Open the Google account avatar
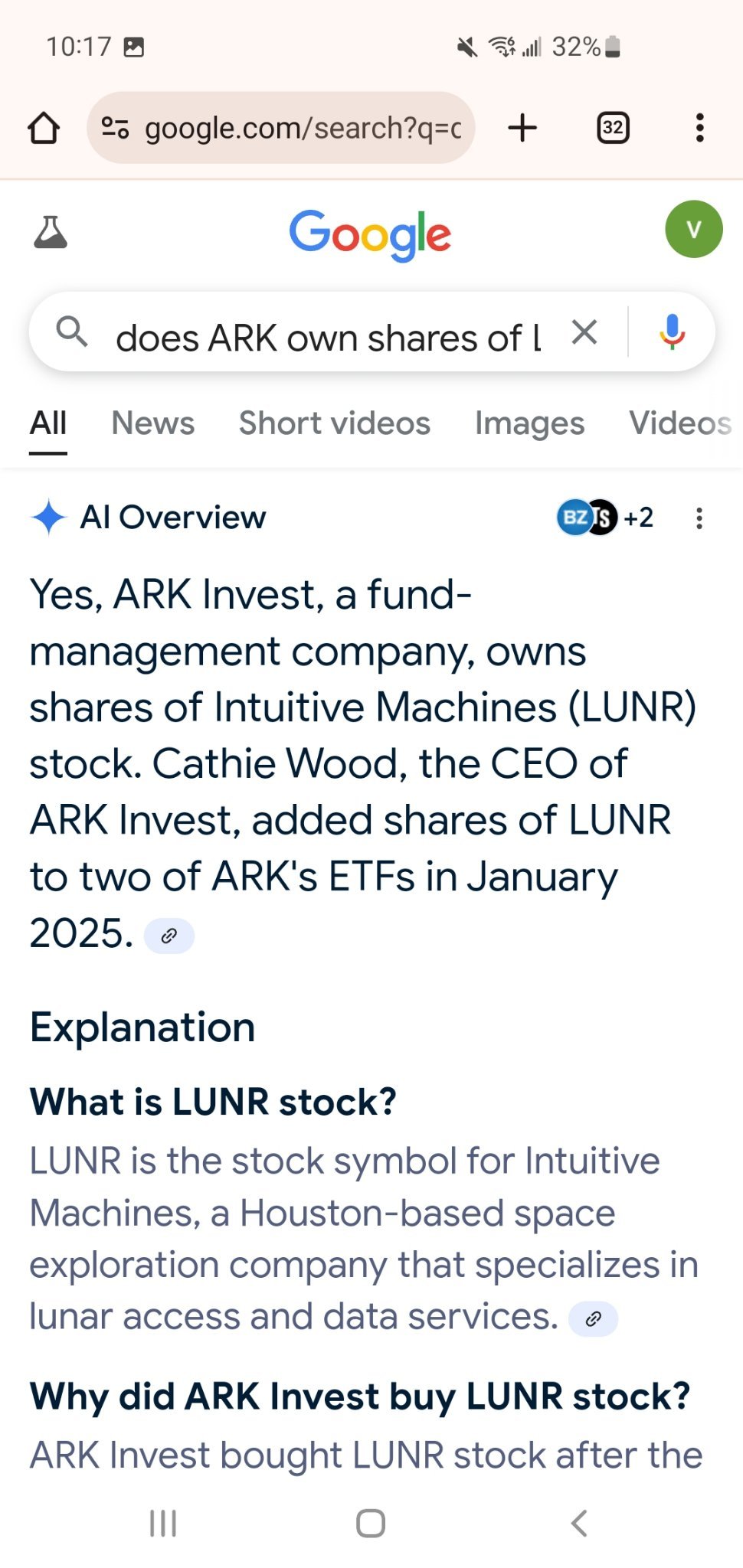The width and height of the screenshot is (743, 1568). (x=694, y=229)
